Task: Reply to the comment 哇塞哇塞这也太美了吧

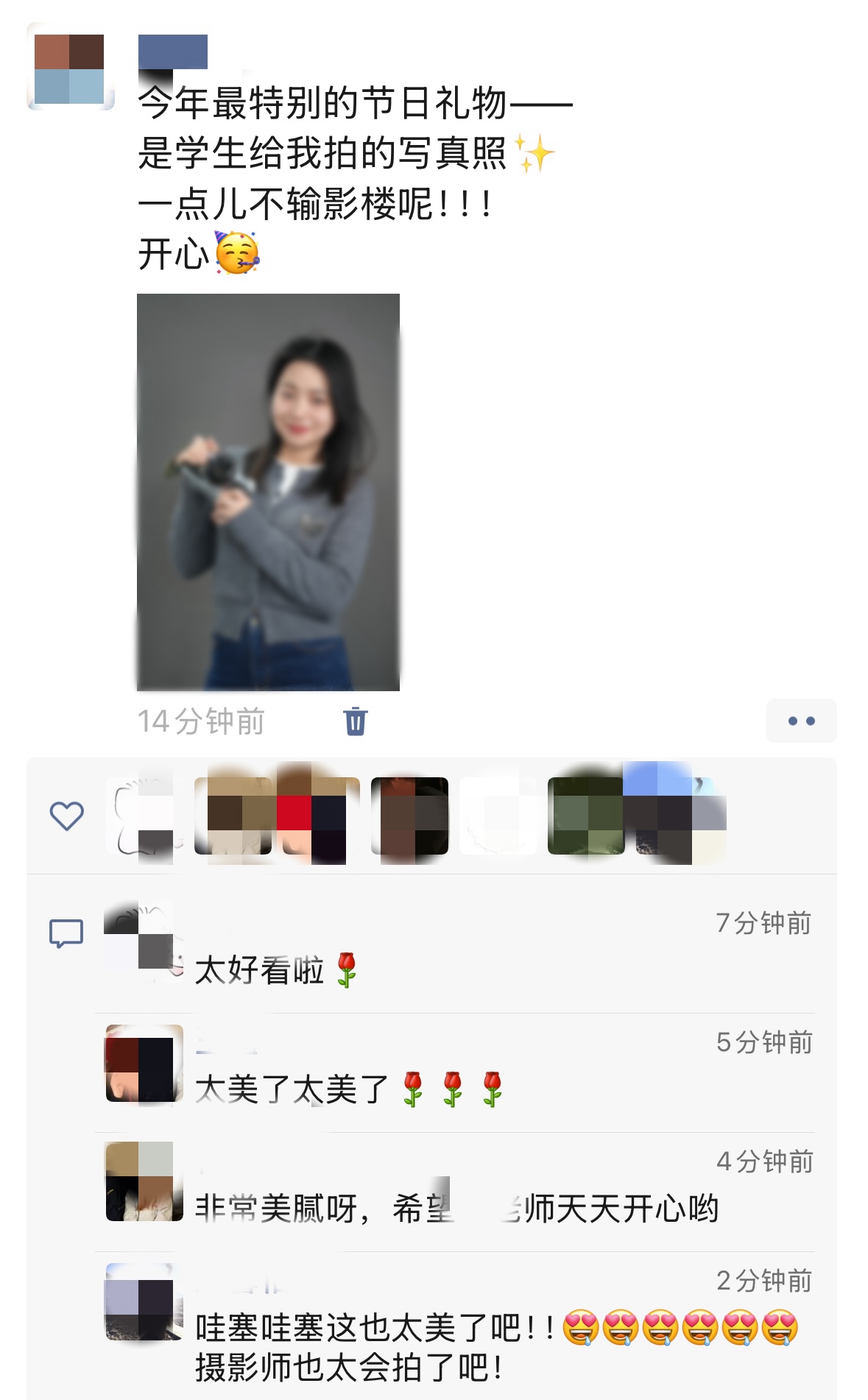Action: 375,1329
